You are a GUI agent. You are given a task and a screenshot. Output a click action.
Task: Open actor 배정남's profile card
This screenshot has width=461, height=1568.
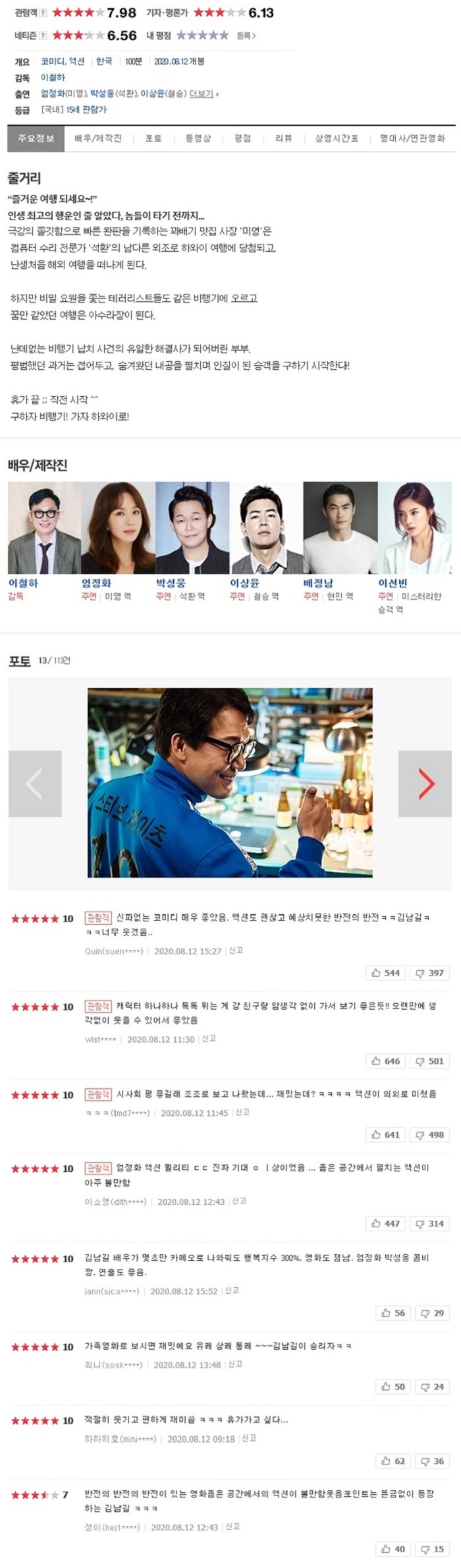340,527
